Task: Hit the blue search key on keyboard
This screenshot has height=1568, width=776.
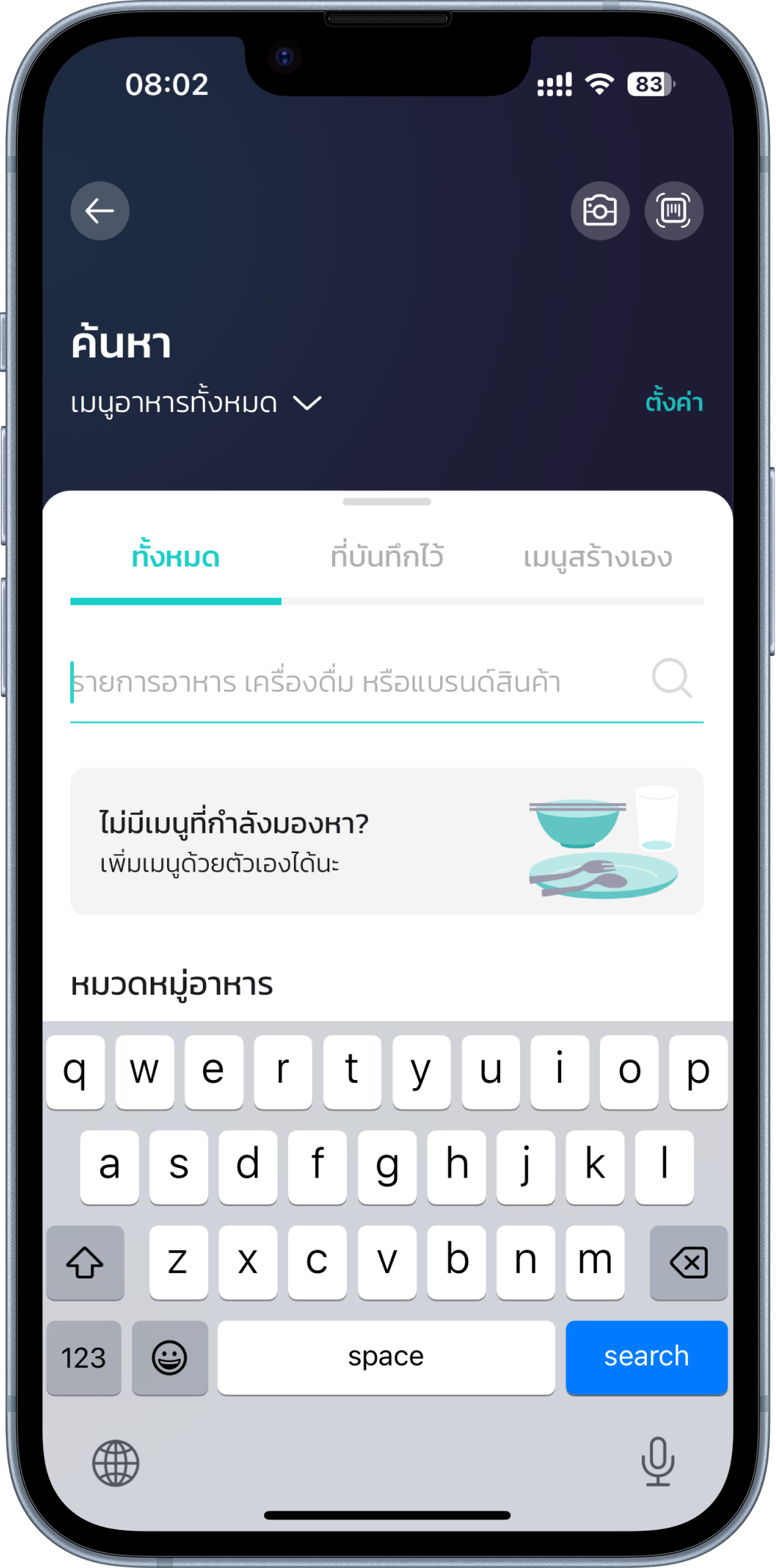Action: pyautogui.click(x=646, y=1358)
